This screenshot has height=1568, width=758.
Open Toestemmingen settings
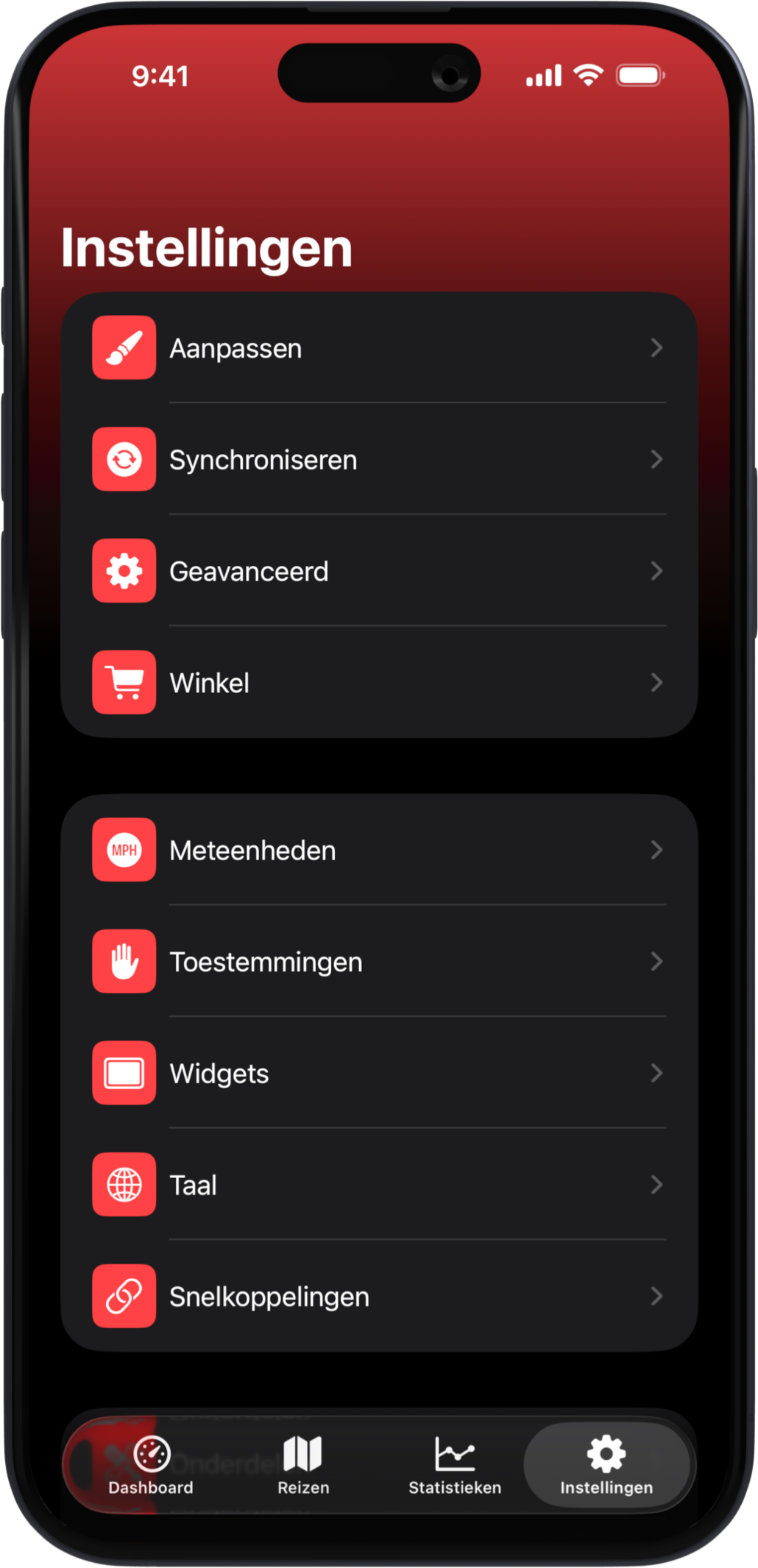click(378, 962)
